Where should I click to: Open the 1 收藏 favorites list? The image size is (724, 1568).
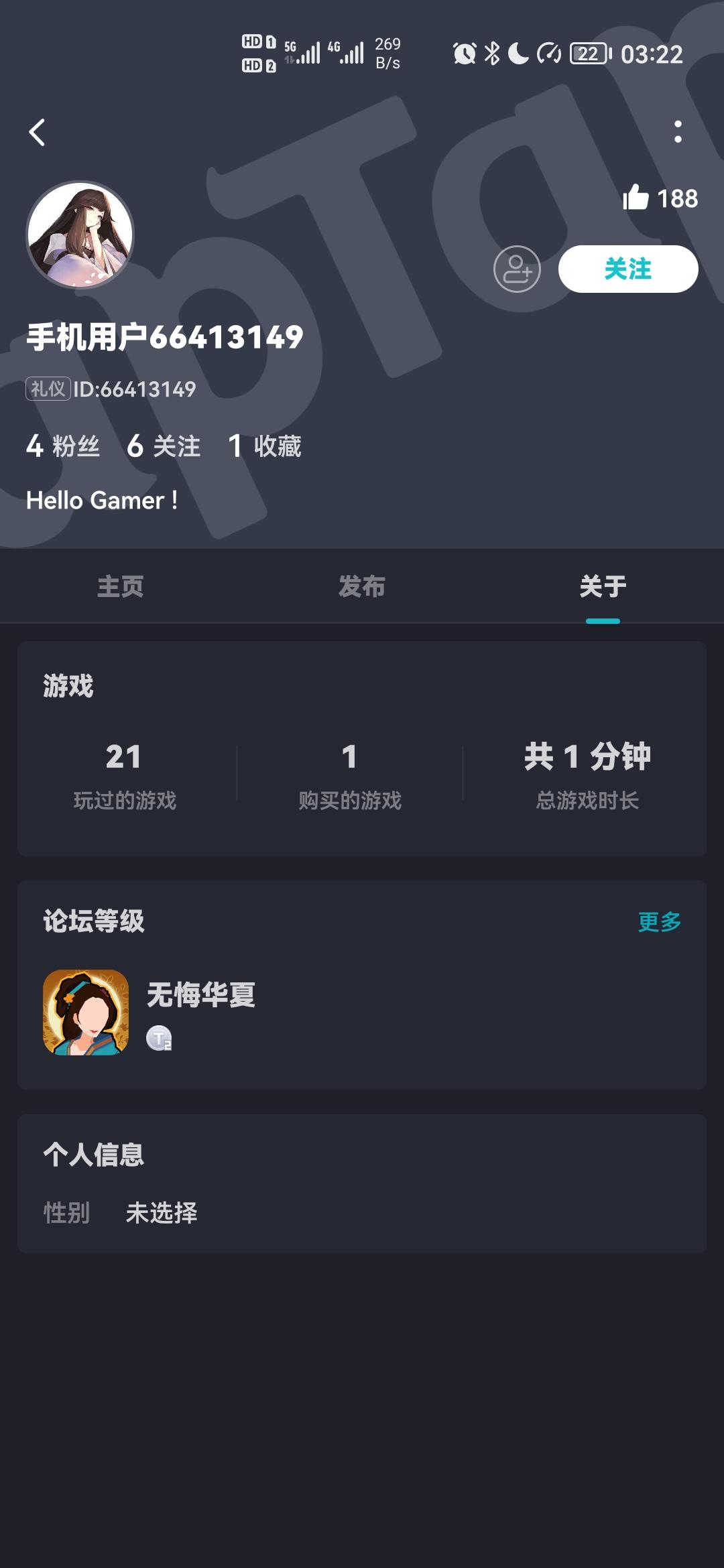tap(265, 446)
